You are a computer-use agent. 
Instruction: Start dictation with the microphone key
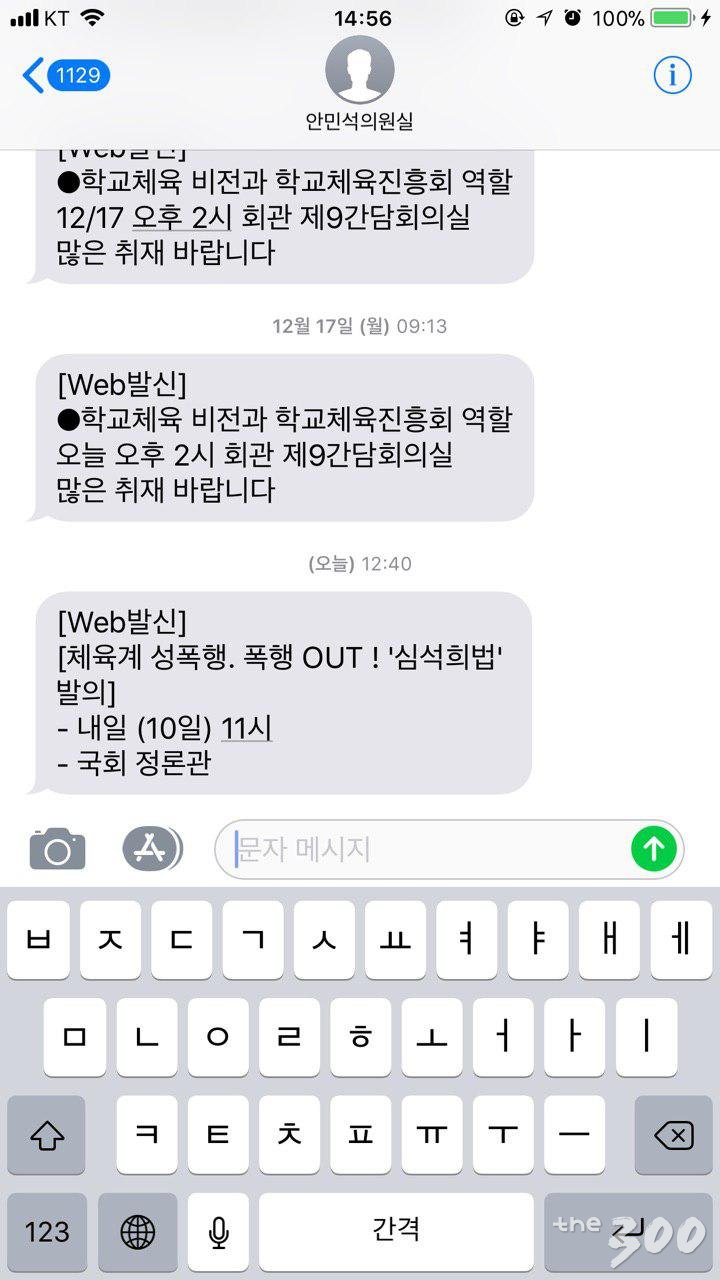click(219, 1231)
